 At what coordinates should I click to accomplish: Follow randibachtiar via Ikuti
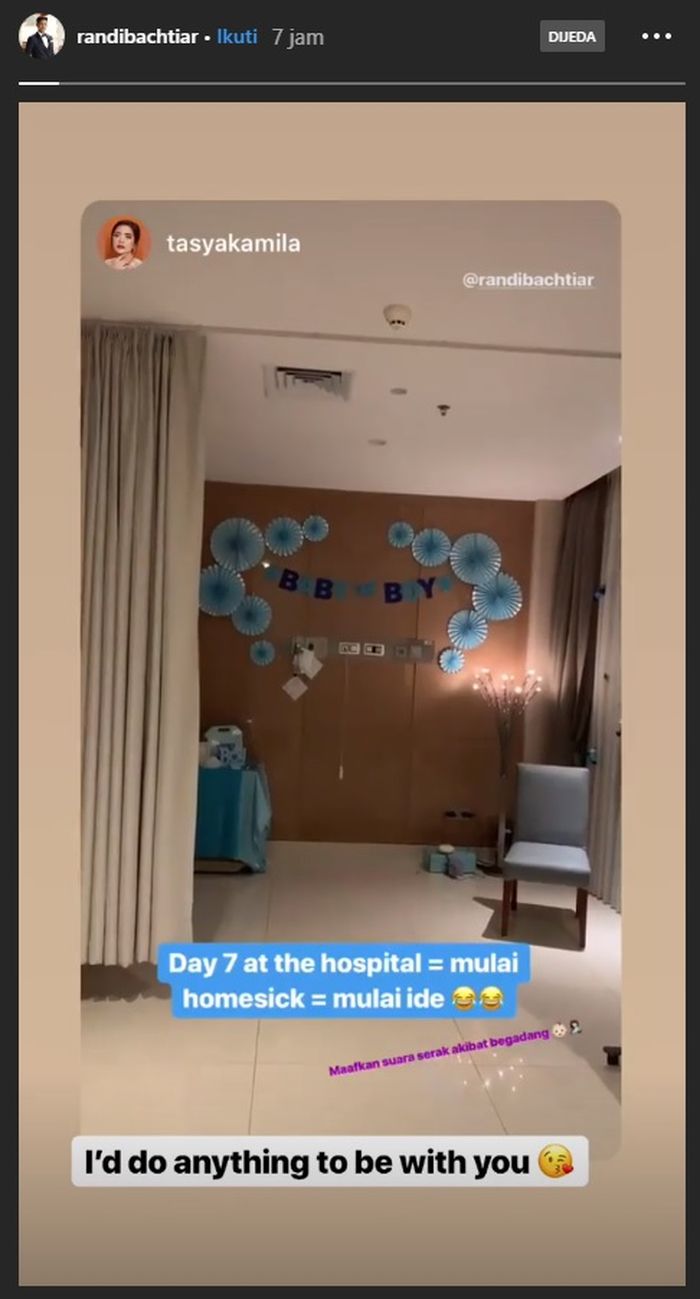[237, 37]
